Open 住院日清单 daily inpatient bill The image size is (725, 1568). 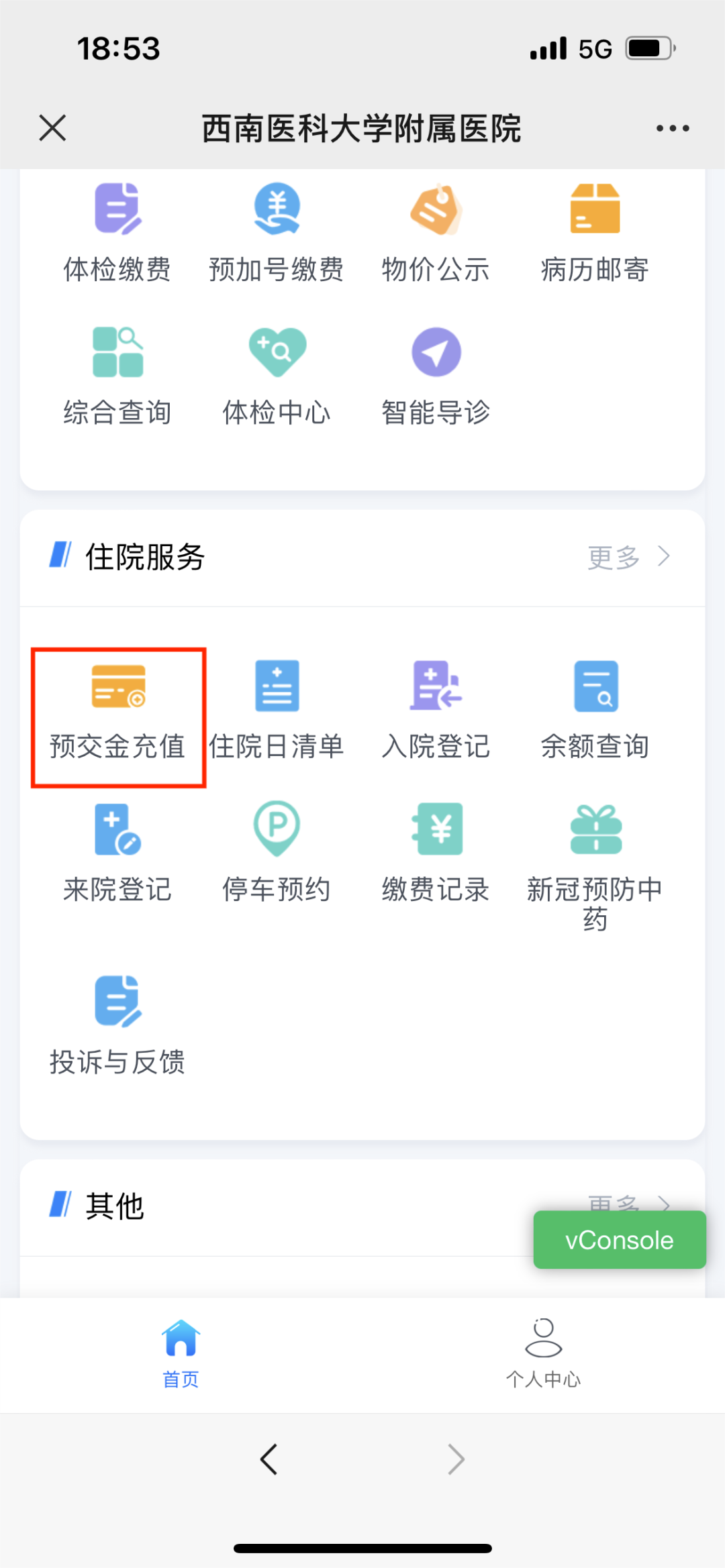click(x=276, y=710)
